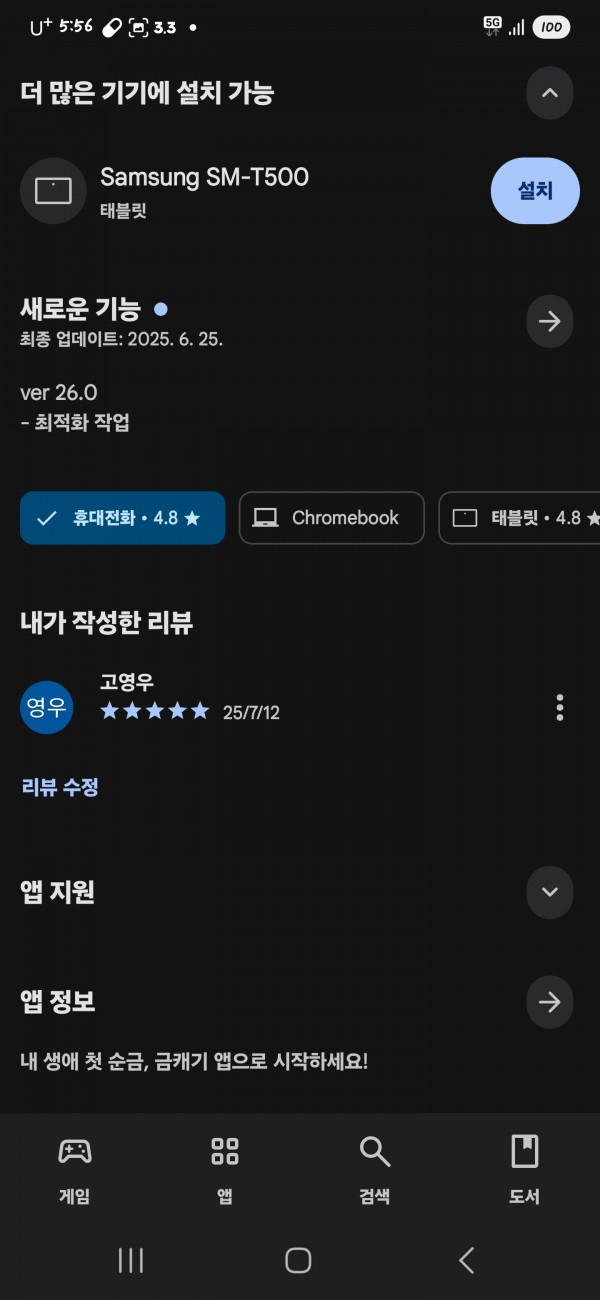Go back with the system back button
Image resolution: width=600 pixels, height=1300 pixels.
point(466,1260)
